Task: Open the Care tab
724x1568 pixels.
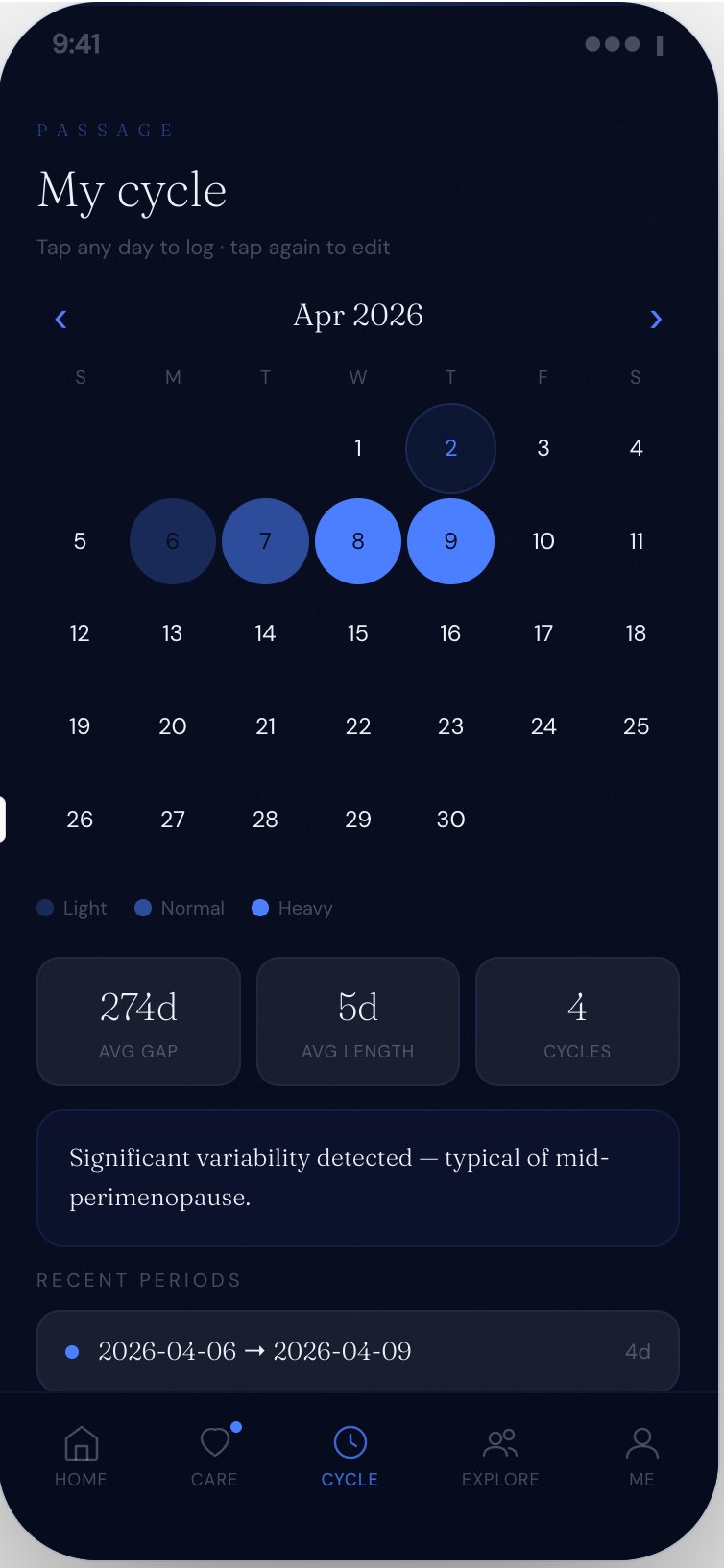Action: [214, 1456]
